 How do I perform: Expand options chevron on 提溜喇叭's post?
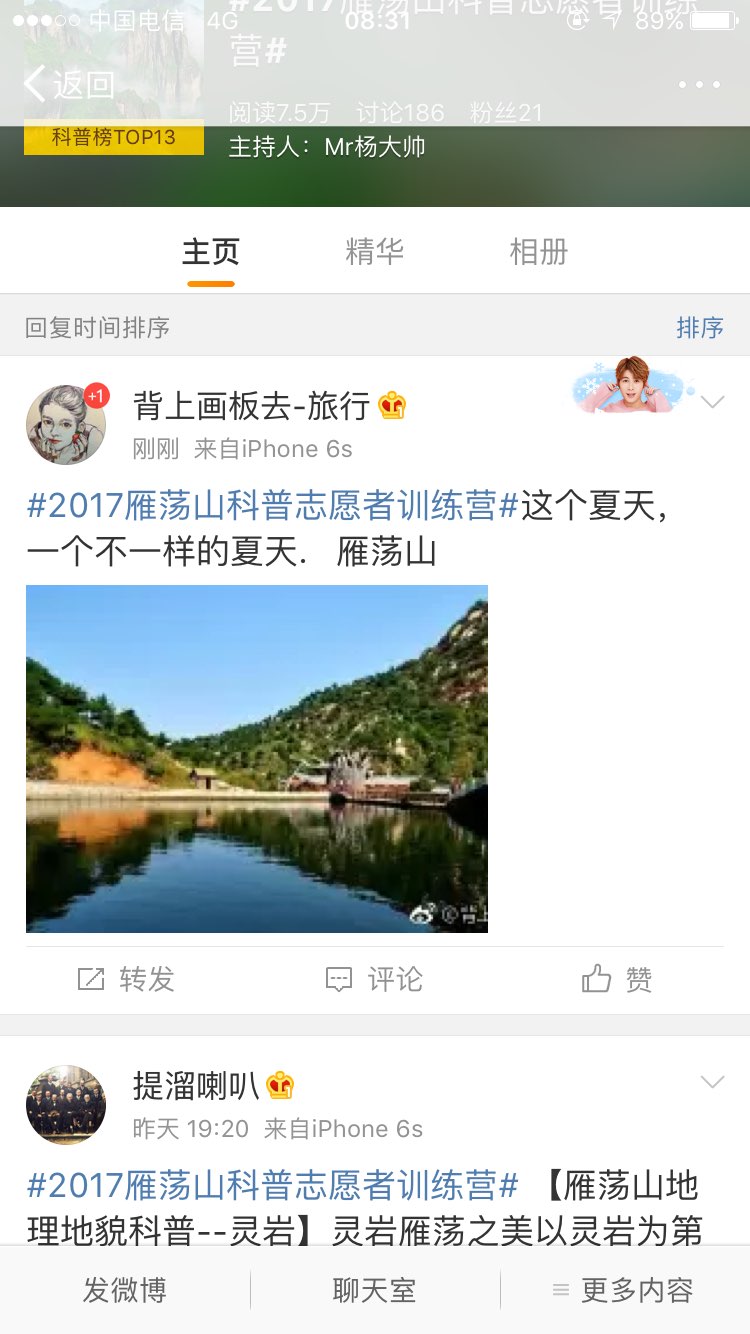coord(712,1083)
